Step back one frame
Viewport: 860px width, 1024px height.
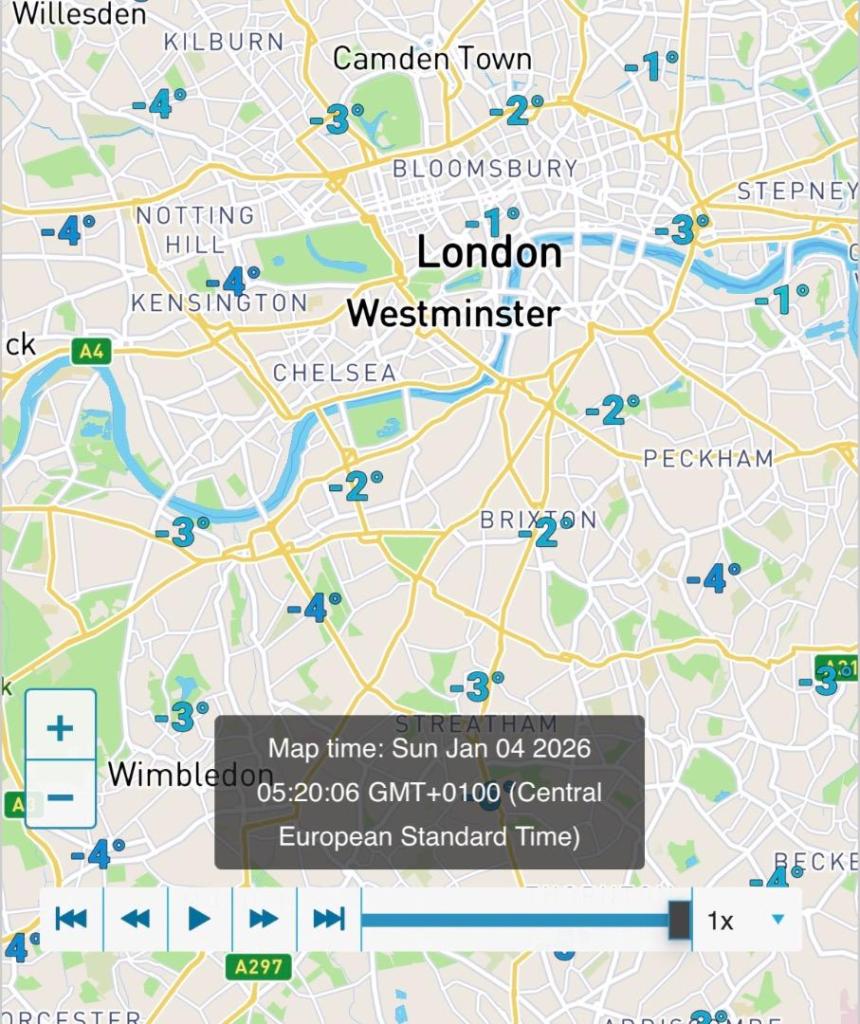coord(135,919)
